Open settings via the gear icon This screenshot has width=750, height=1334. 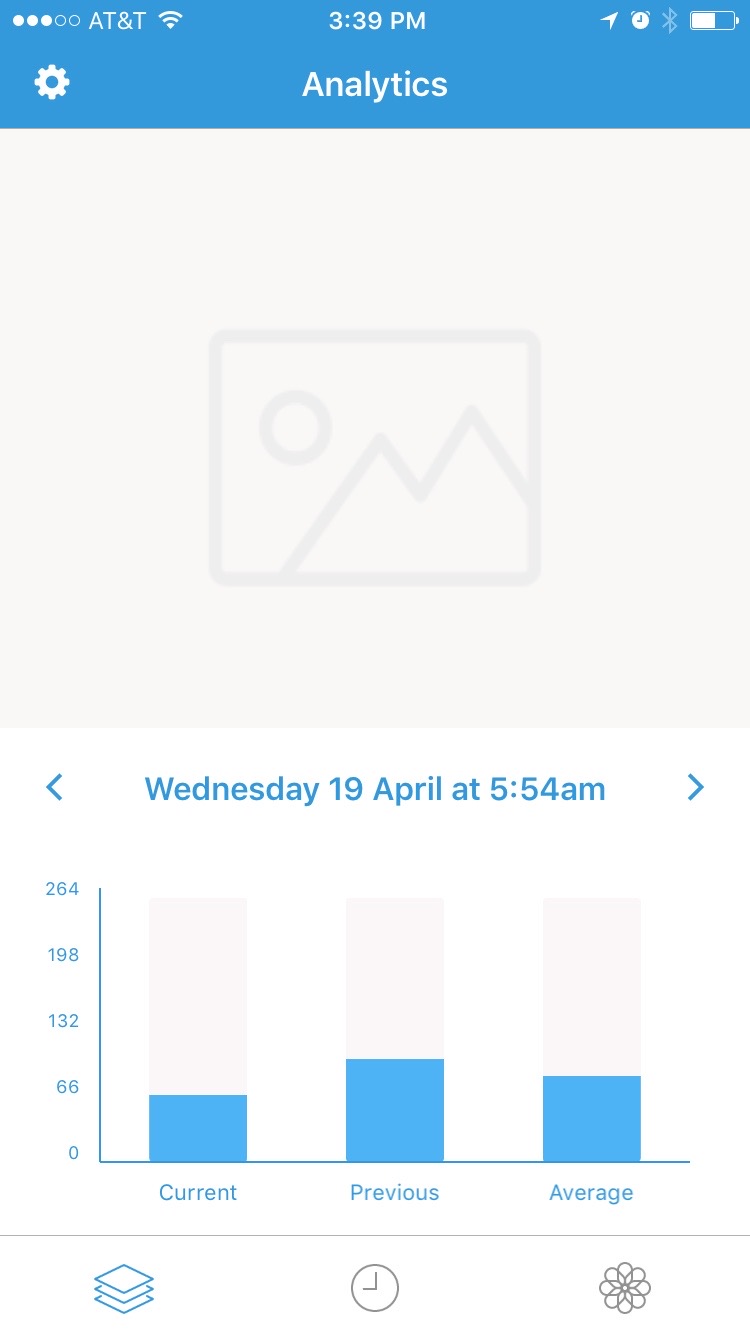point(52,83)
